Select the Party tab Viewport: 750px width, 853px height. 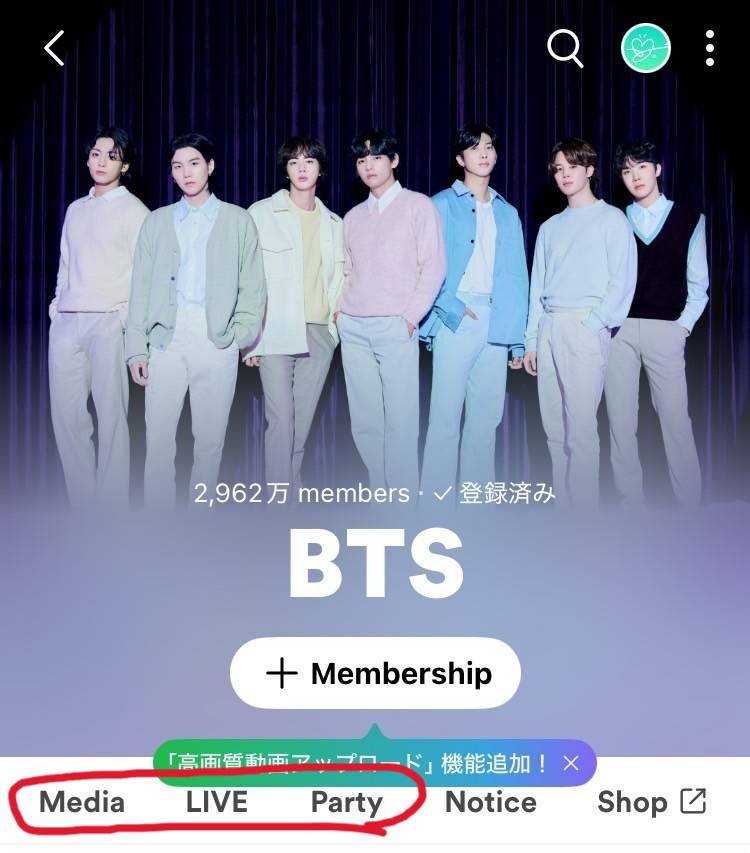click(347, 802)
